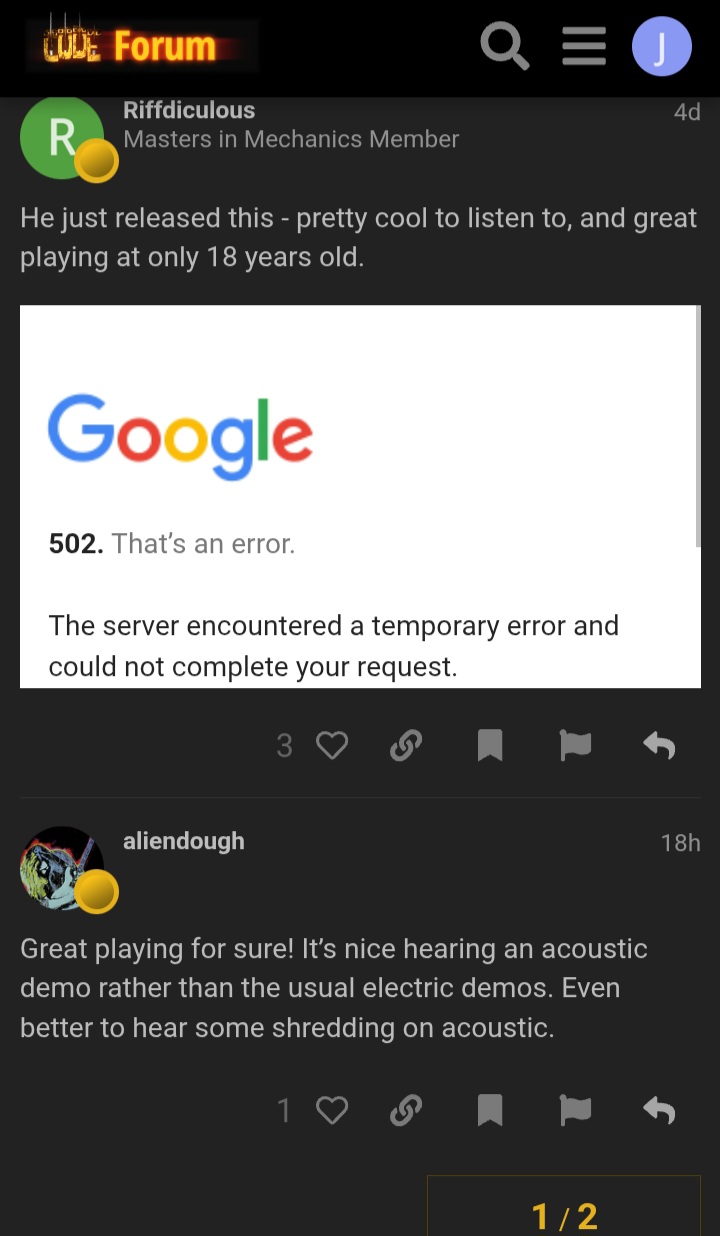Open the J user profile avatar
Image resolution: width=720 pixels, height=1236 pixels.
pos(661,47)
